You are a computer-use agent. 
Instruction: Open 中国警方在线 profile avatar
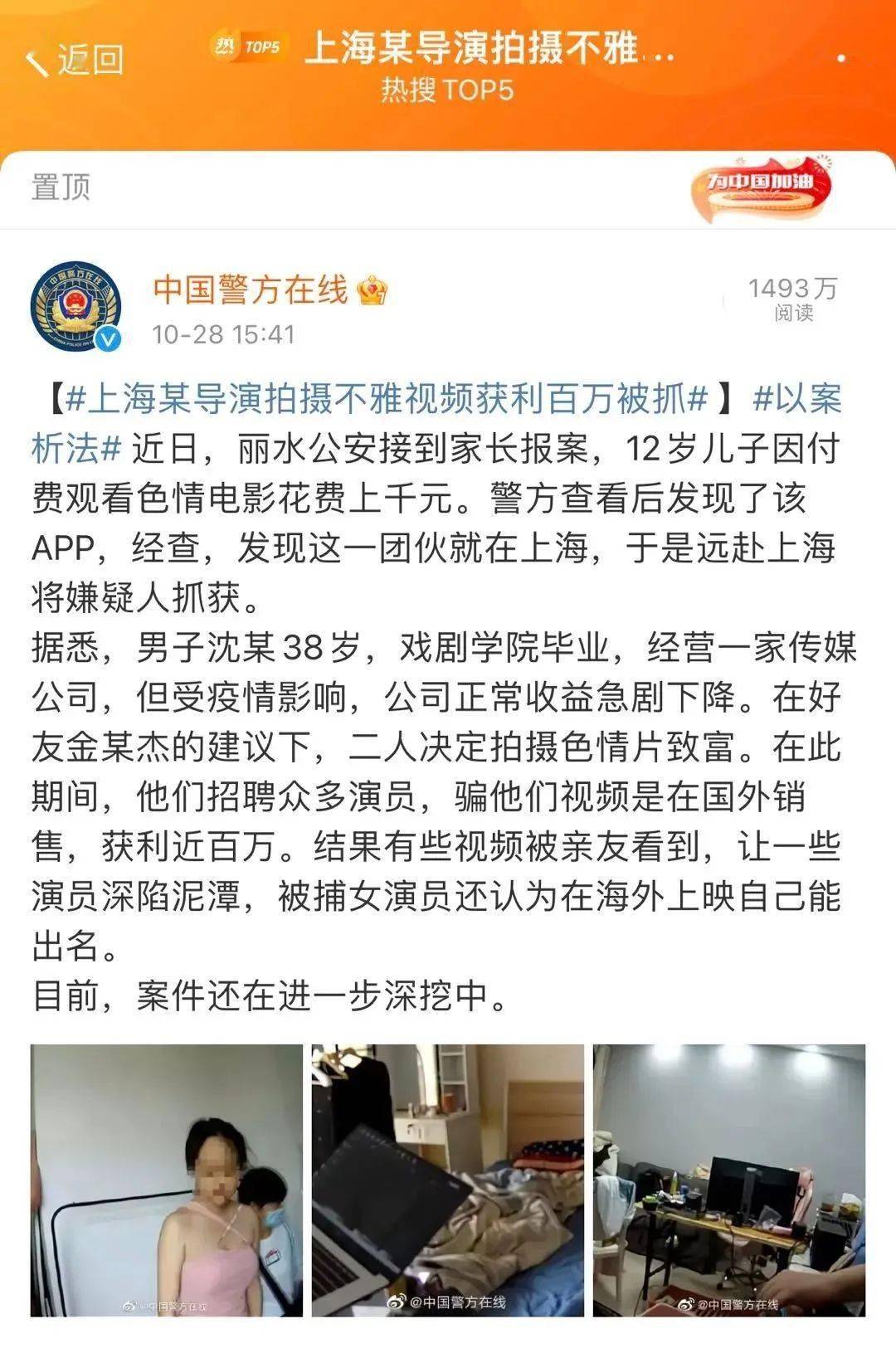pyautogui.click(x=76, y=308)
